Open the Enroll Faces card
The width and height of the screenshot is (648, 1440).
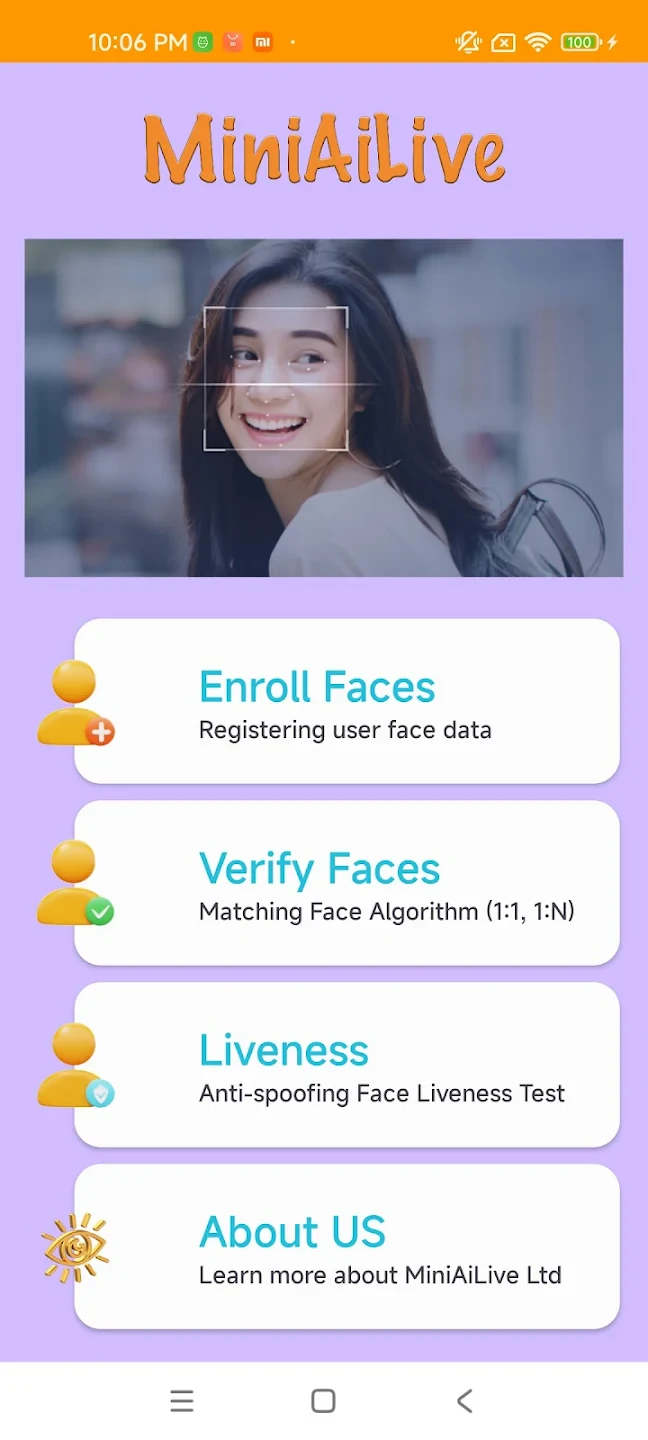346,701
